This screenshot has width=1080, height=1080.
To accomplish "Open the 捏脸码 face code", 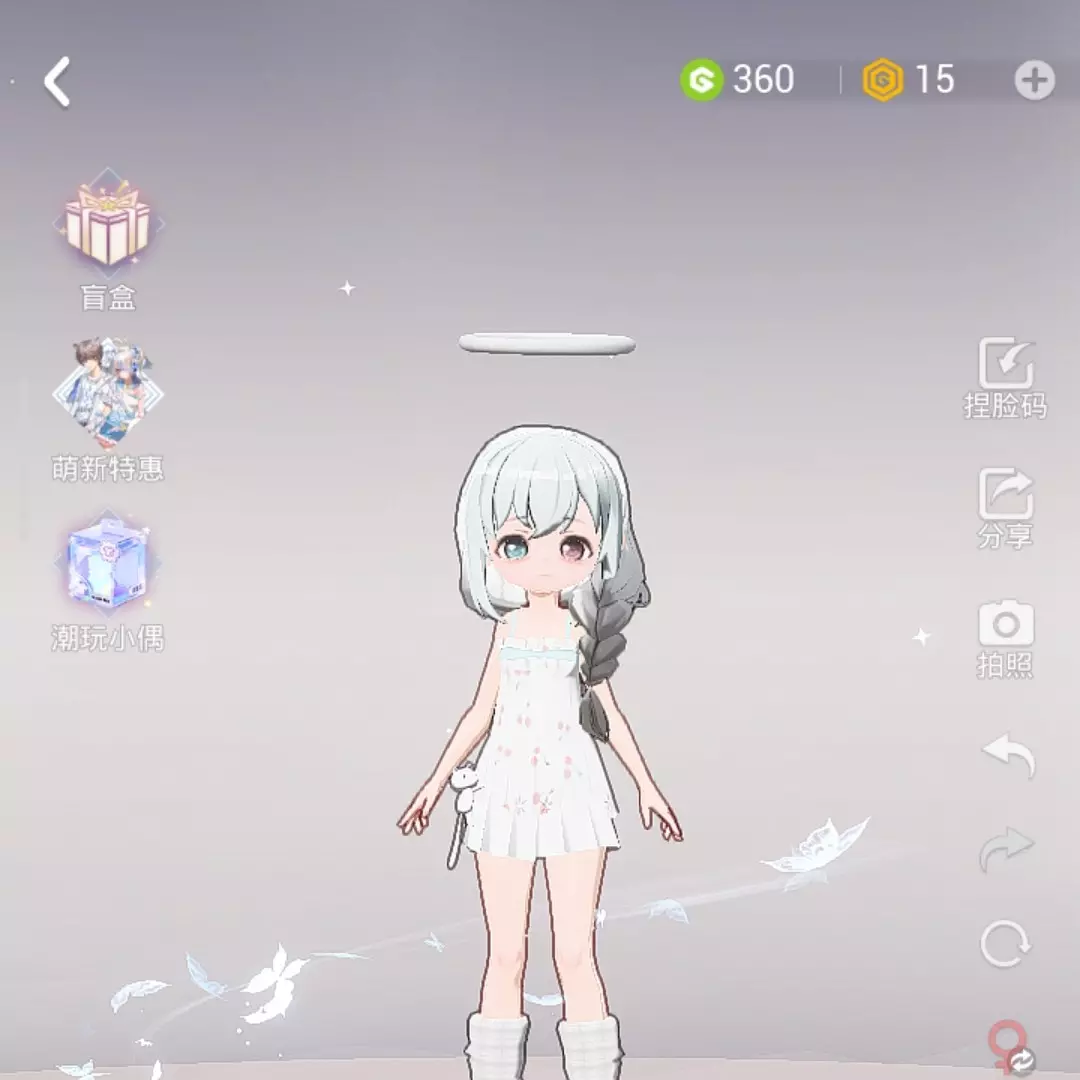I will tap(1005, 376).
